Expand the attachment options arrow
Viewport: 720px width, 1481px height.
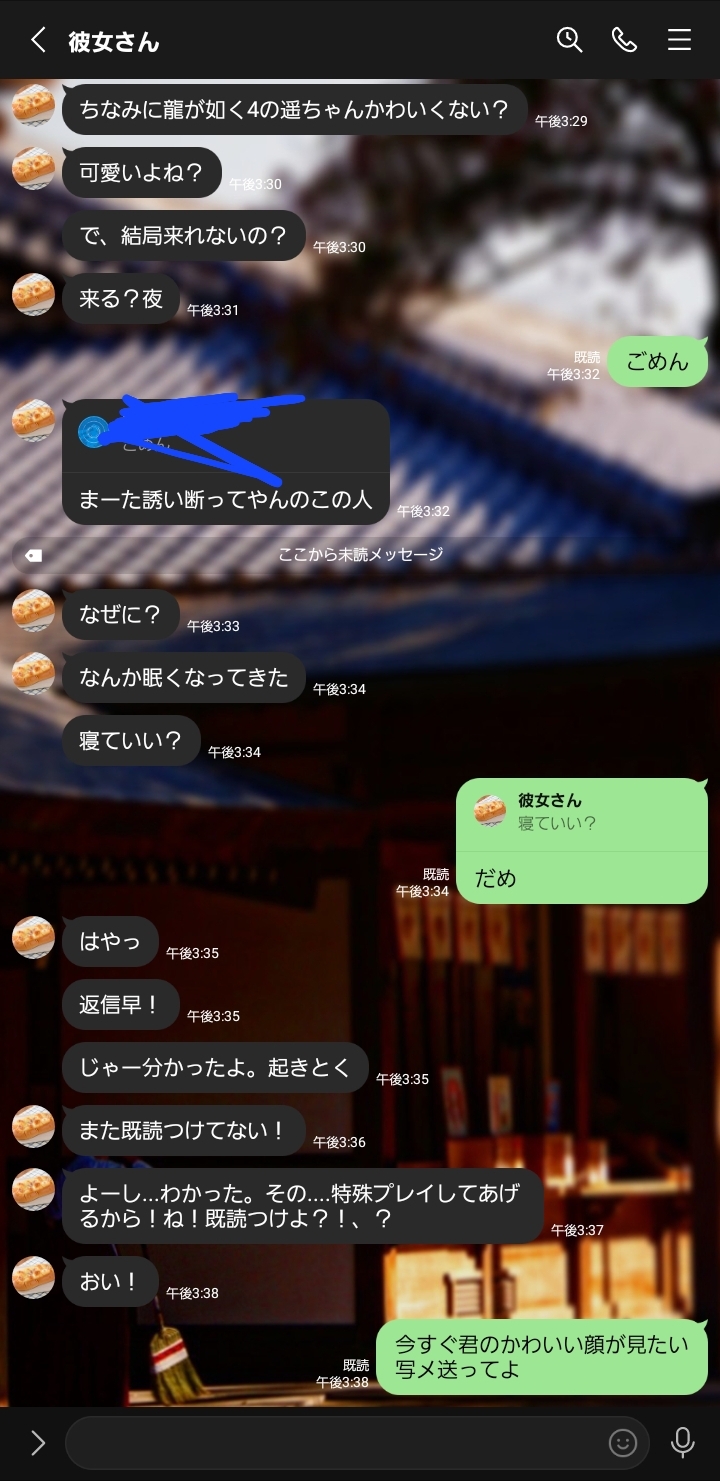click(37, 1442)
